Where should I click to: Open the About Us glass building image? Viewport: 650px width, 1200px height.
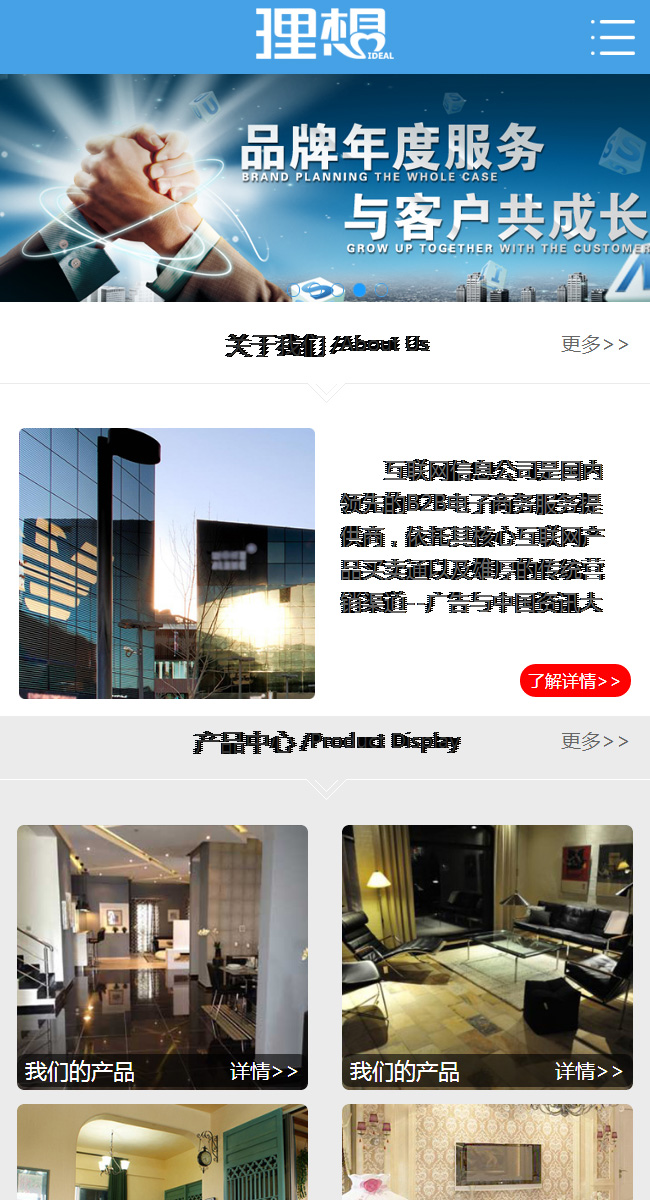[167, 563]
